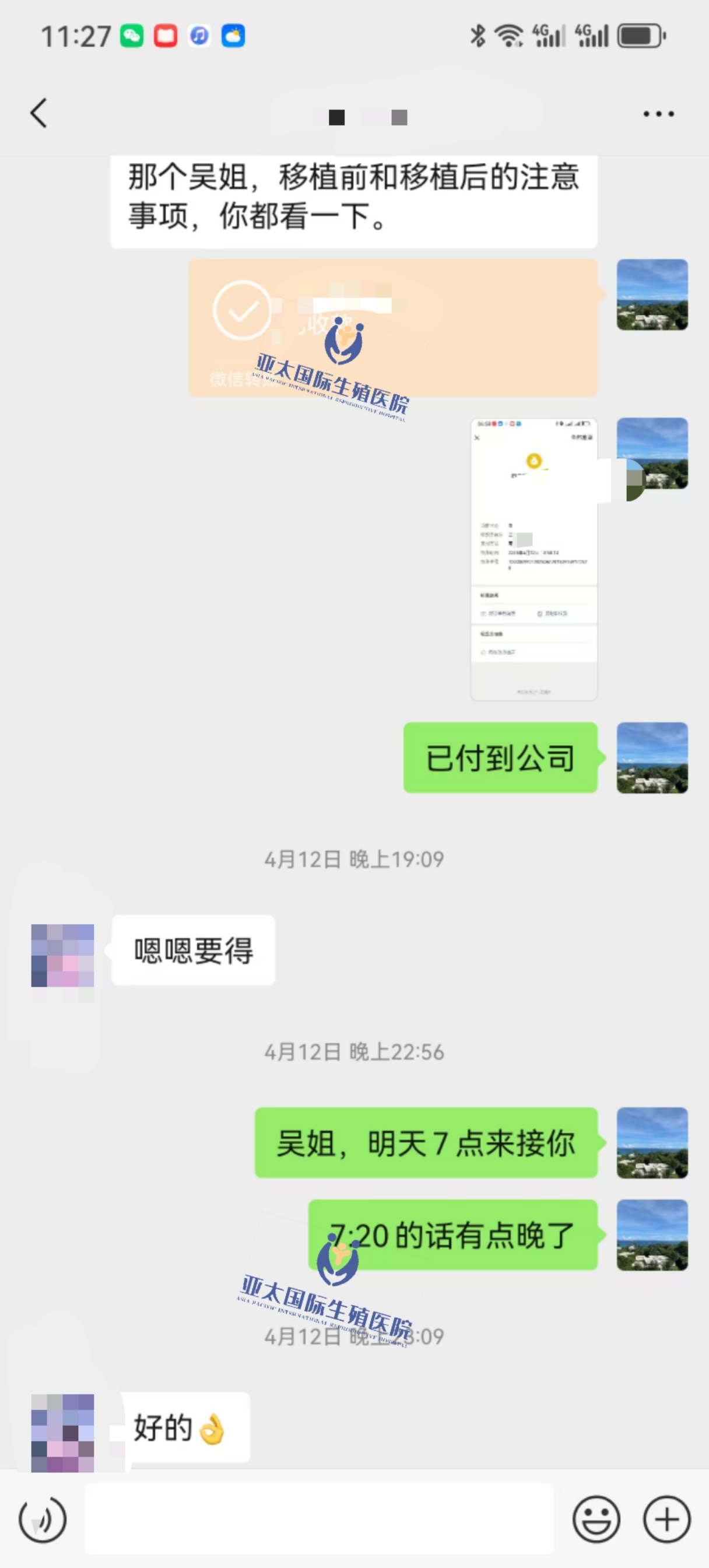Go back to the chat list
The image size is (709, 1568).
(38, 113)
